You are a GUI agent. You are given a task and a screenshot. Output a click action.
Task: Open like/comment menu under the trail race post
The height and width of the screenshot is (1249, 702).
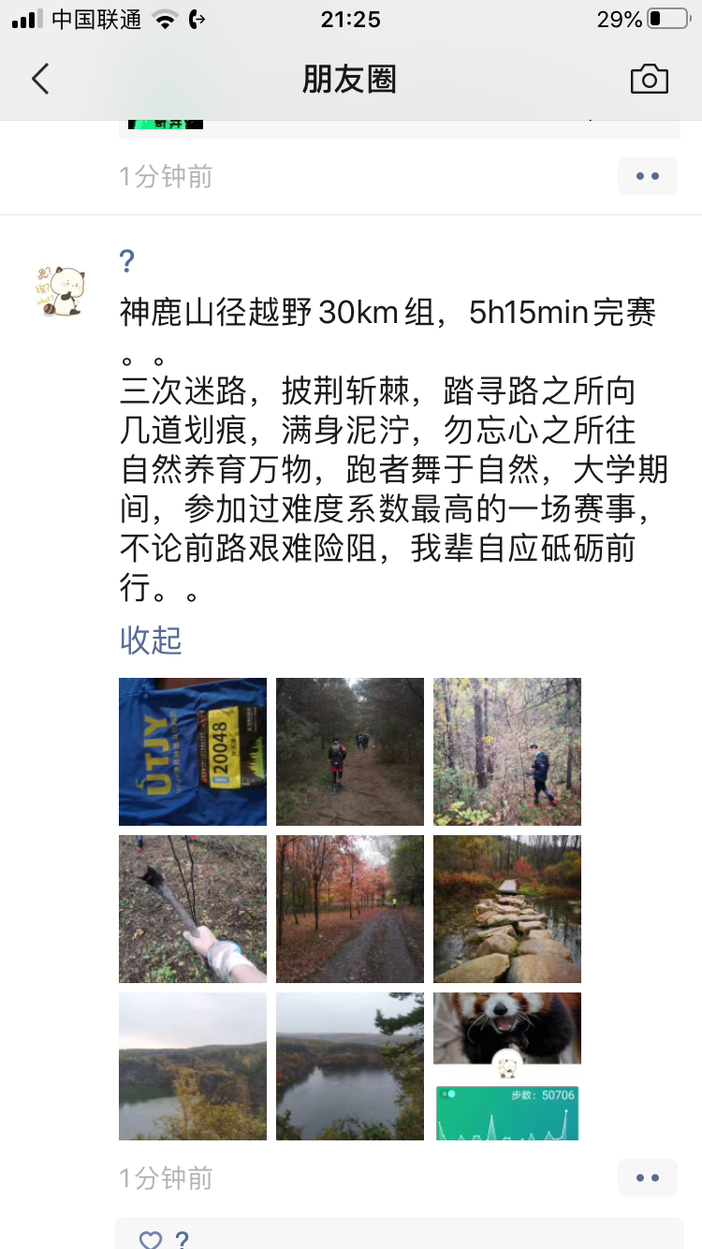pyautogui.click(x=647, y=1178)
